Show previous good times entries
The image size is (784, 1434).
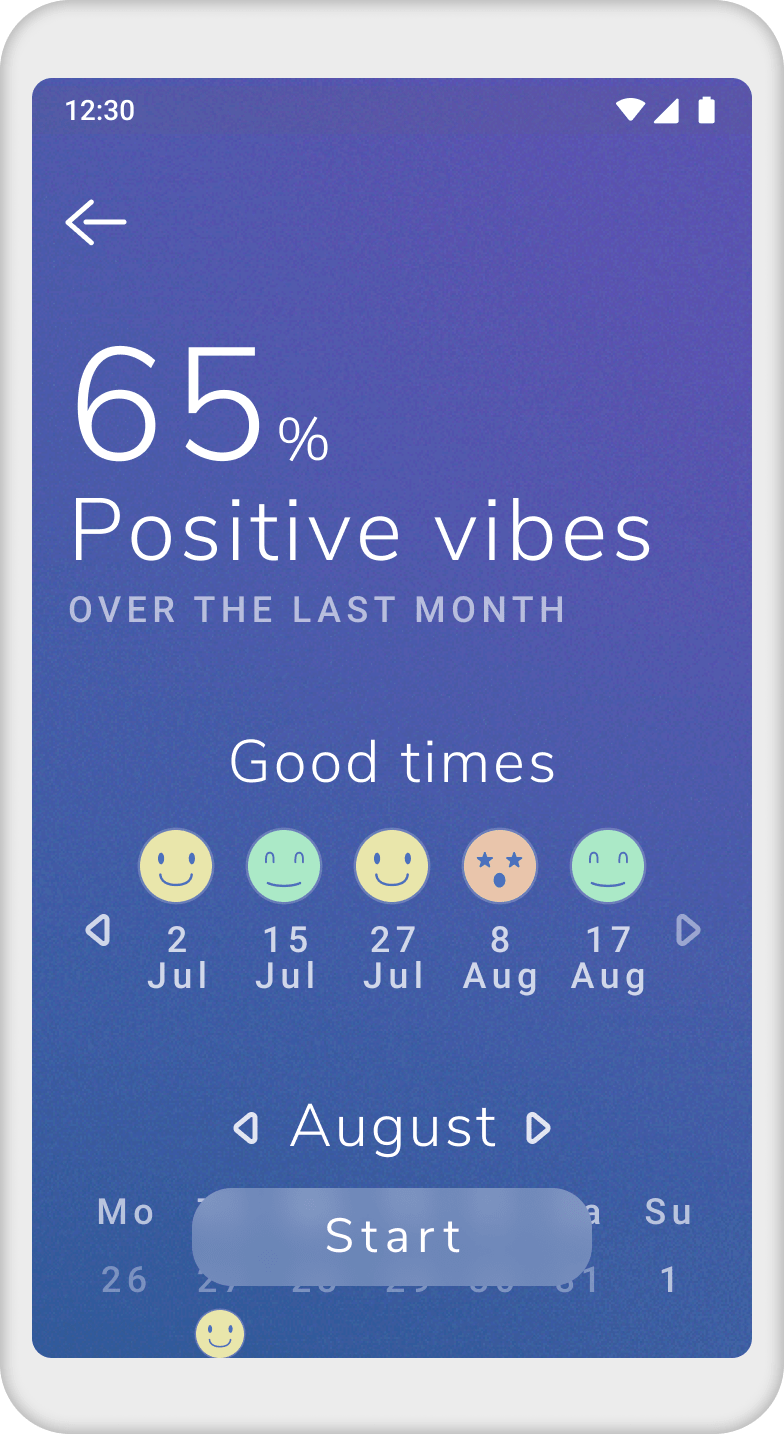pos(98,931)
